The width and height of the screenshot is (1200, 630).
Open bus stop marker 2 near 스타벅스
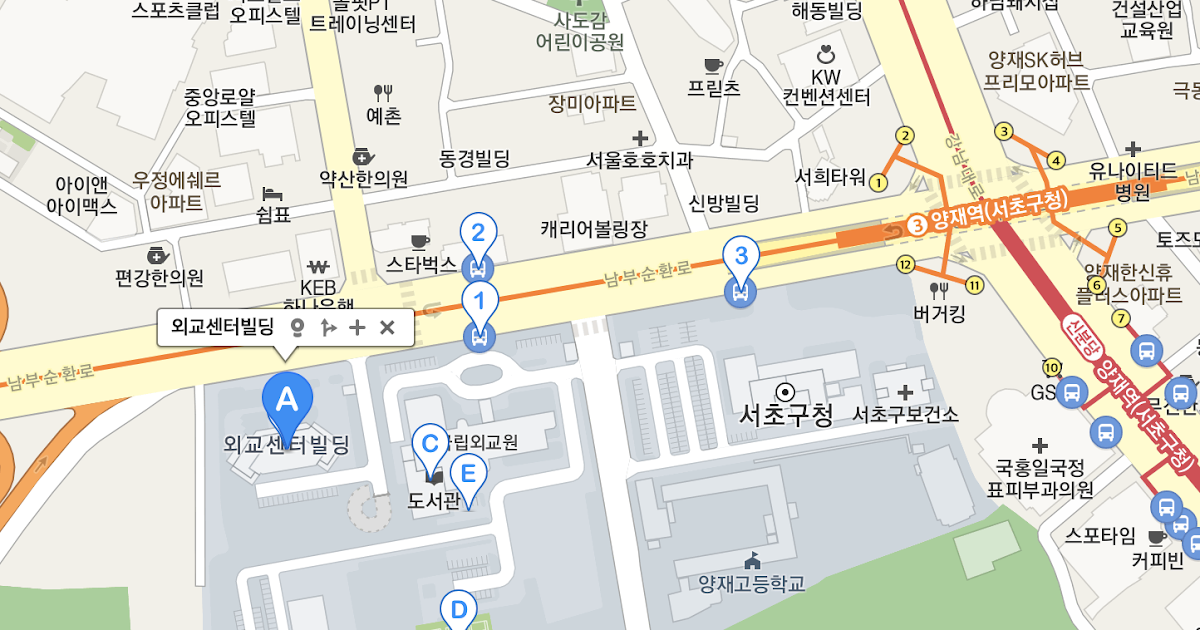(x=479, y=236)
